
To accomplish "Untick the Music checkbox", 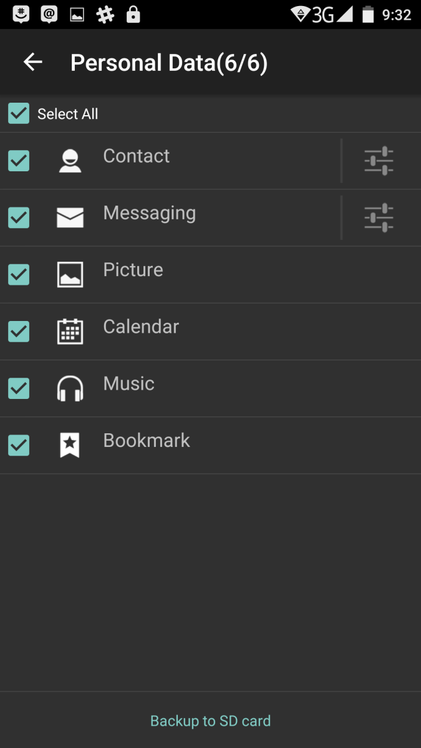I will 19,388.
